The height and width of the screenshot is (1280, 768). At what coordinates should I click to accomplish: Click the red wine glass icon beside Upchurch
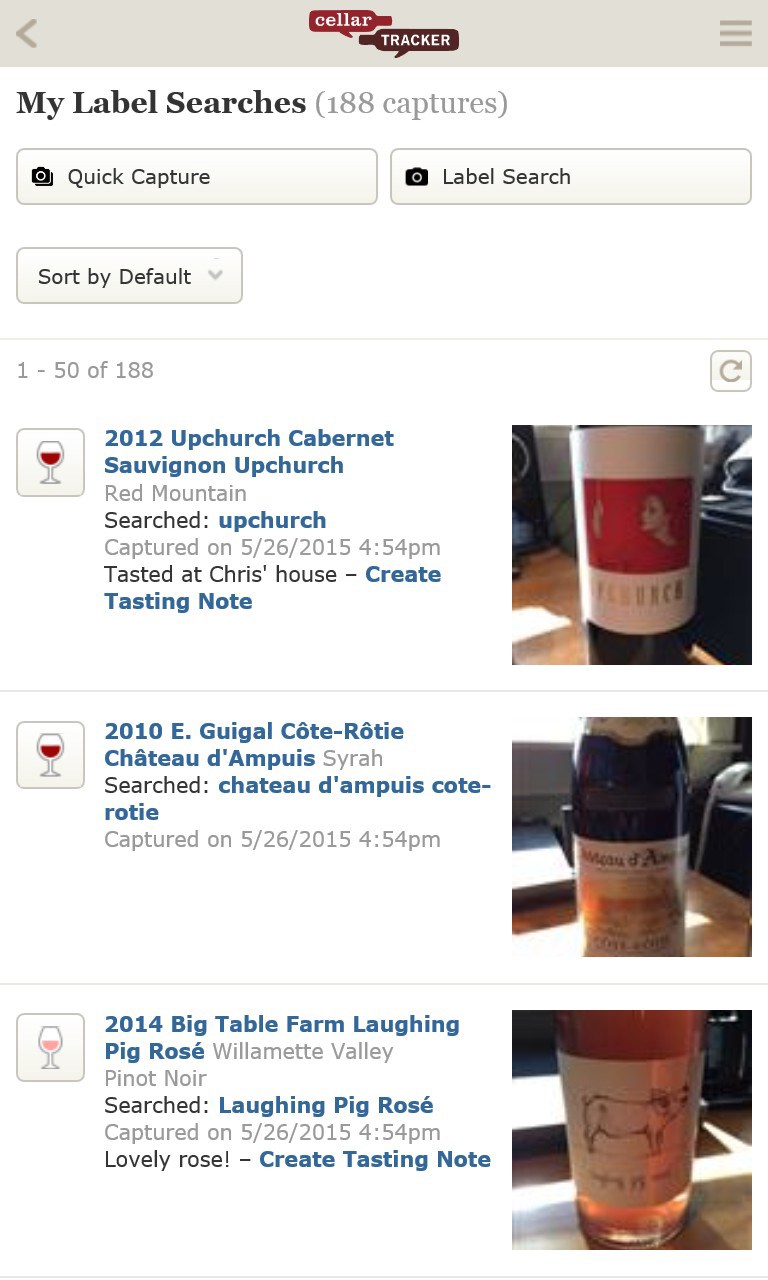[50, 462]
